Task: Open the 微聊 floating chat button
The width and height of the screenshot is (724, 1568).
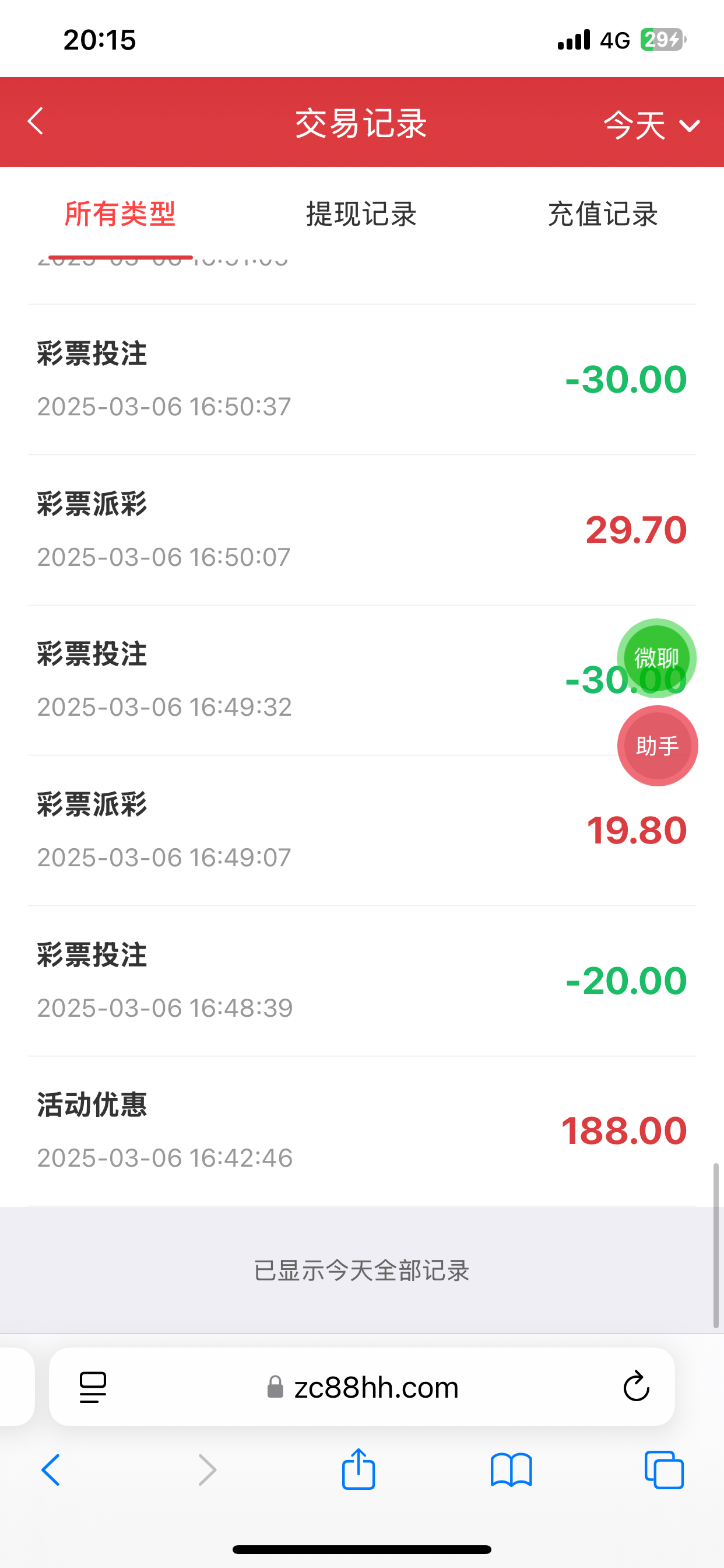Action: point(656,658)
